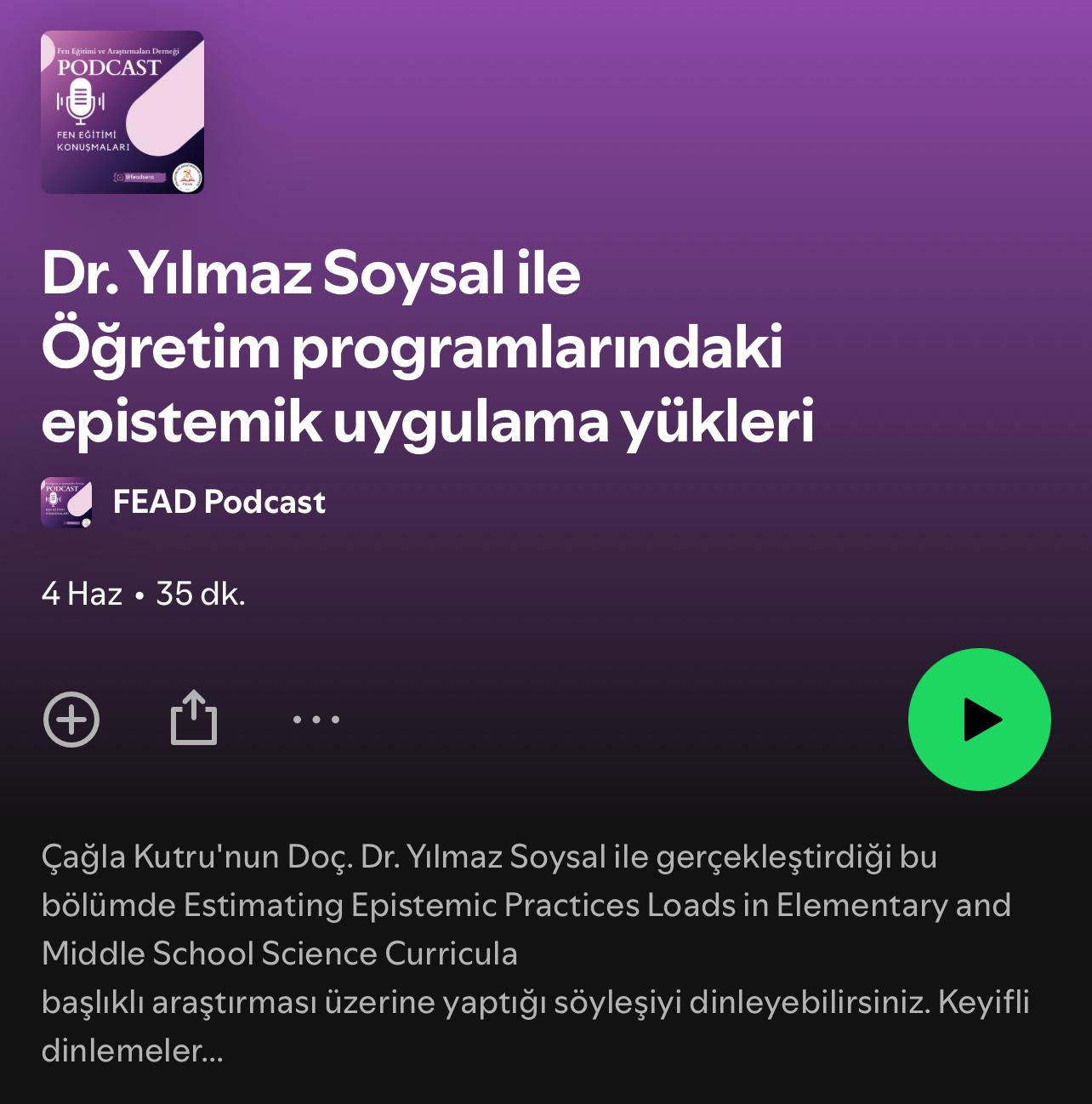This screenshot has width=1092, height=1104.
Task: Open the three-dot more options menu
Action: pyautogui.click(x=316, y=720)
